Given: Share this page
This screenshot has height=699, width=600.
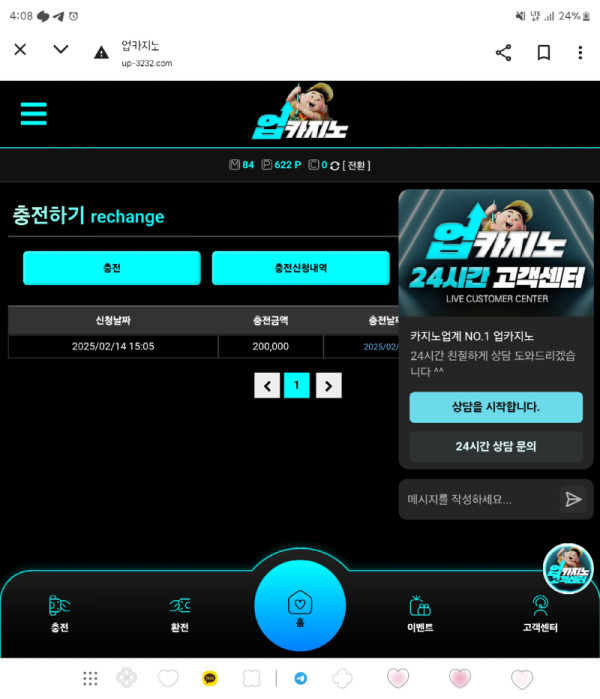Looking at the screenshot, I should 503,53.
